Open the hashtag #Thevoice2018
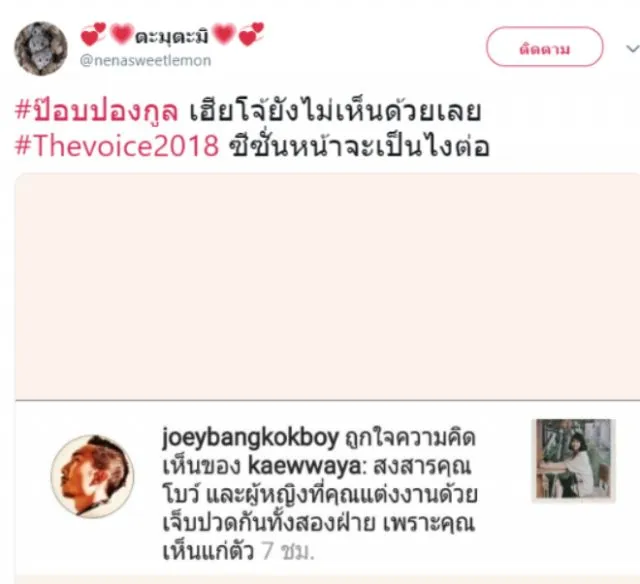 (116, 145)
